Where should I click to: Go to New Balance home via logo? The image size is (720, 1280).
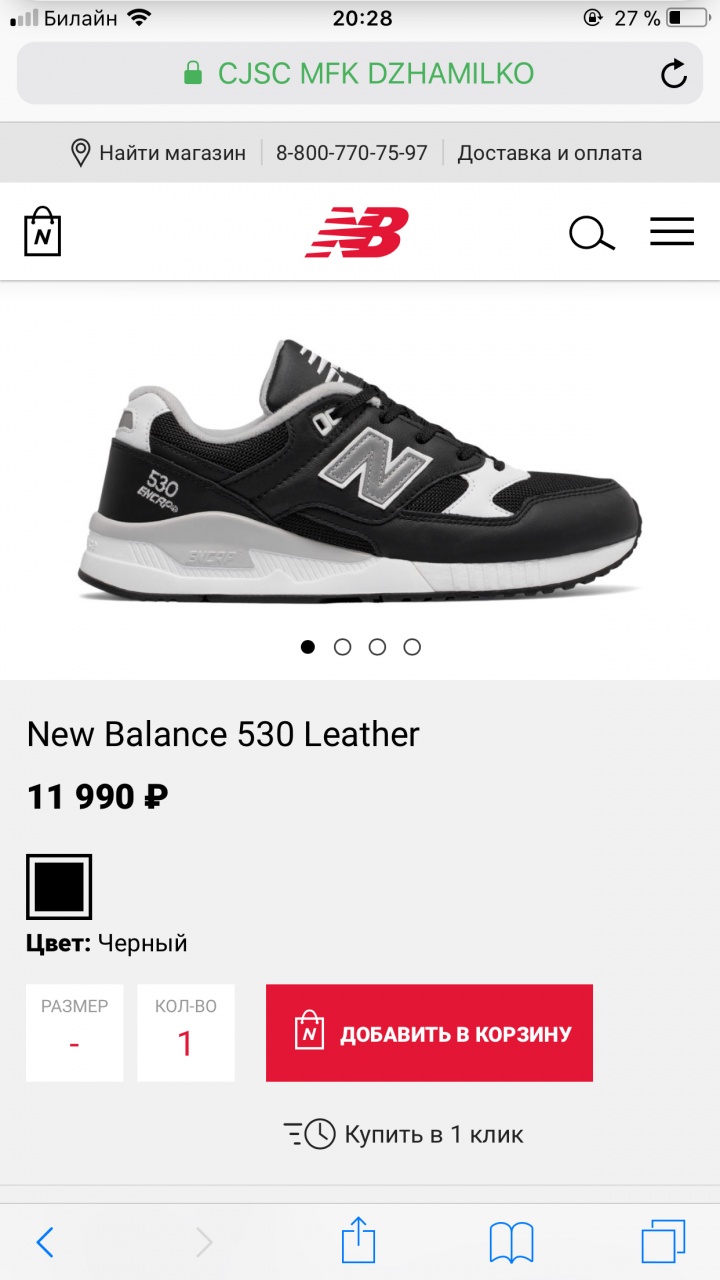pos(357,232)
